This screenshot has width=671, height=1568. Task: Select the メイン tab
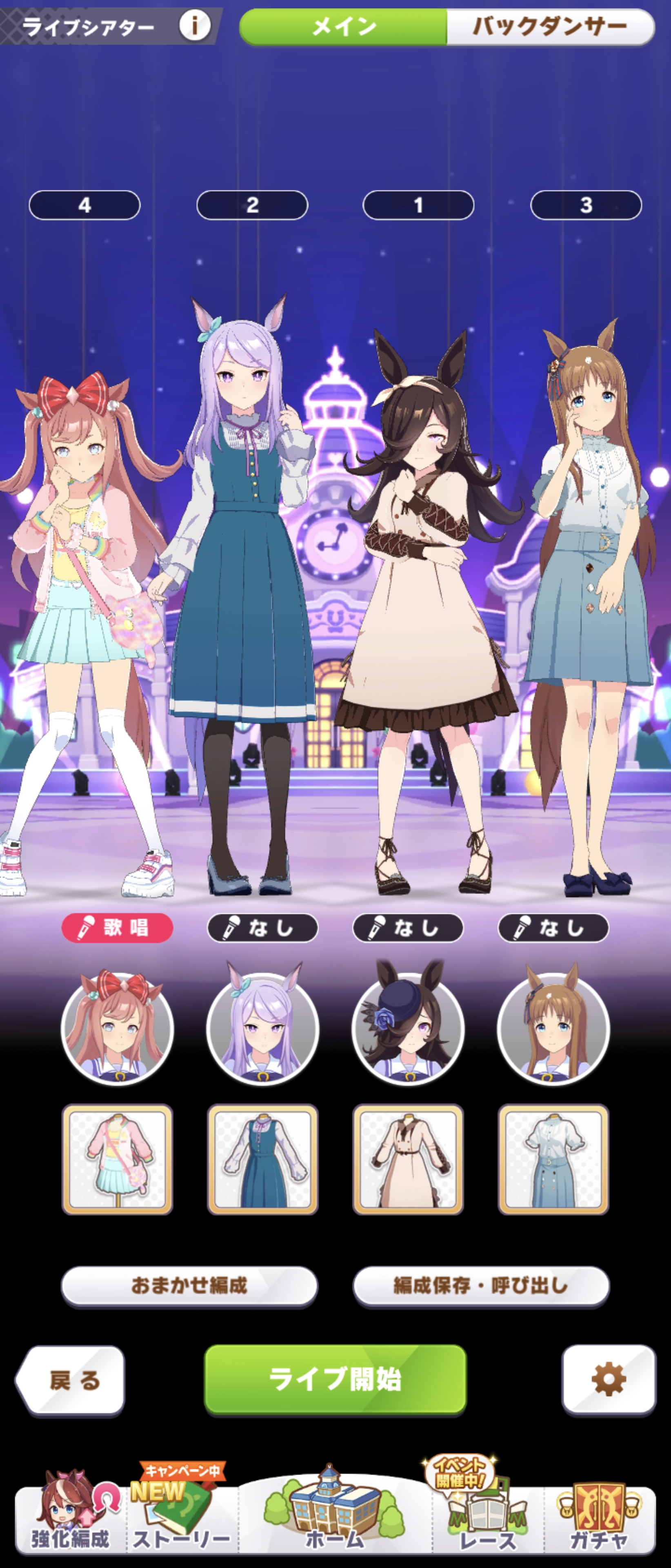tap(344, 26)
